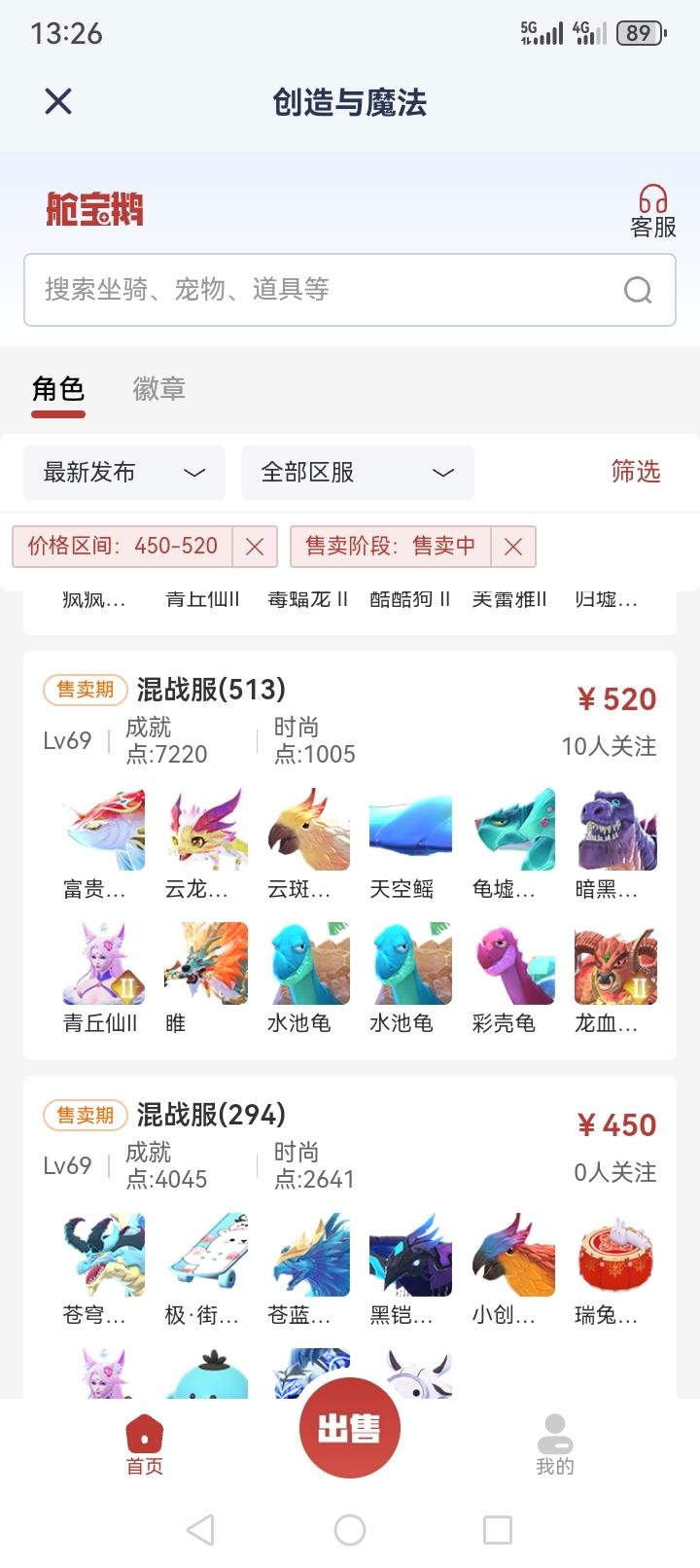Viewport: 700px width, 1568px height.
Task: Expand the 筛选 filter options
Action: point(636,472)
